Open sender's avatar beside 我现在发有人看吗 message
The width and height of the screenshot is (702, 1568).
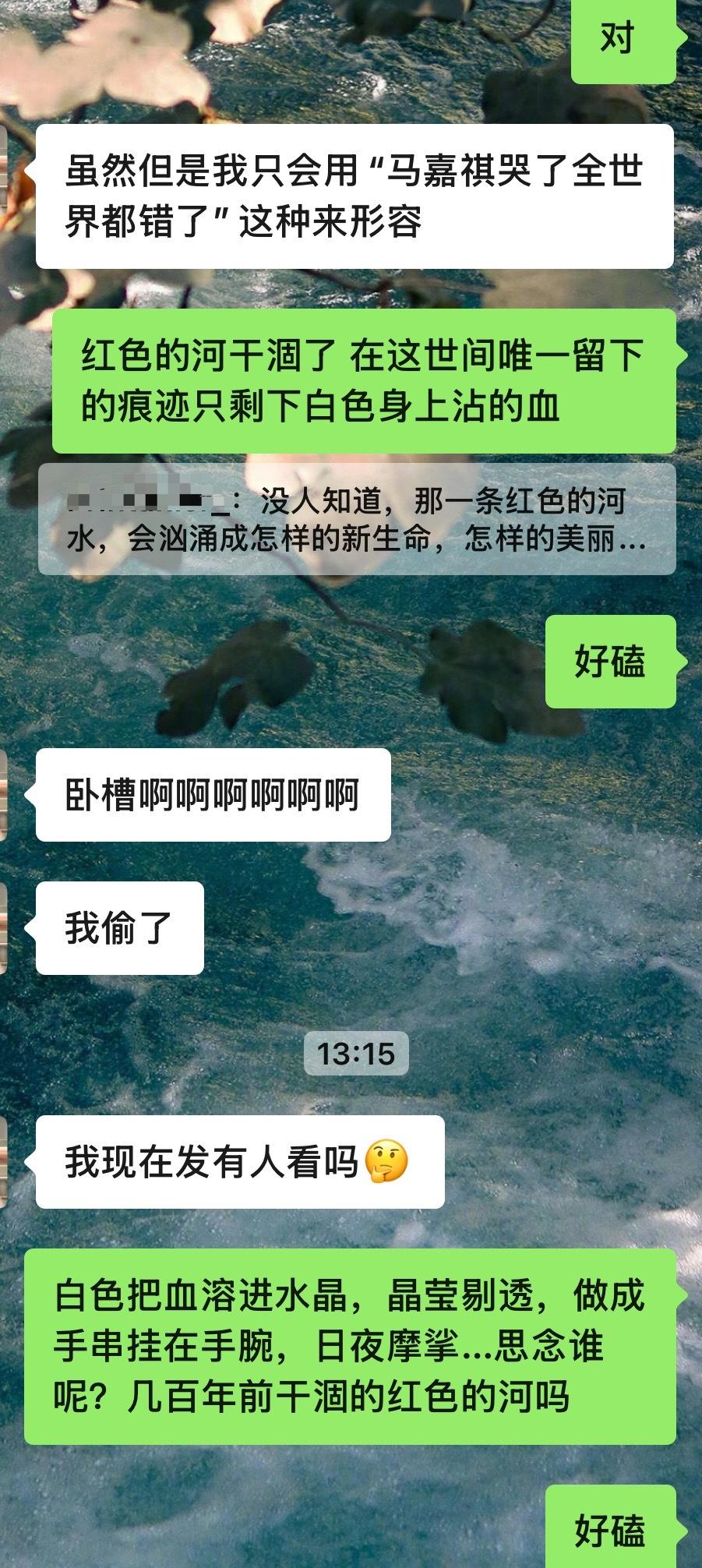click(x=3, y=1161)
